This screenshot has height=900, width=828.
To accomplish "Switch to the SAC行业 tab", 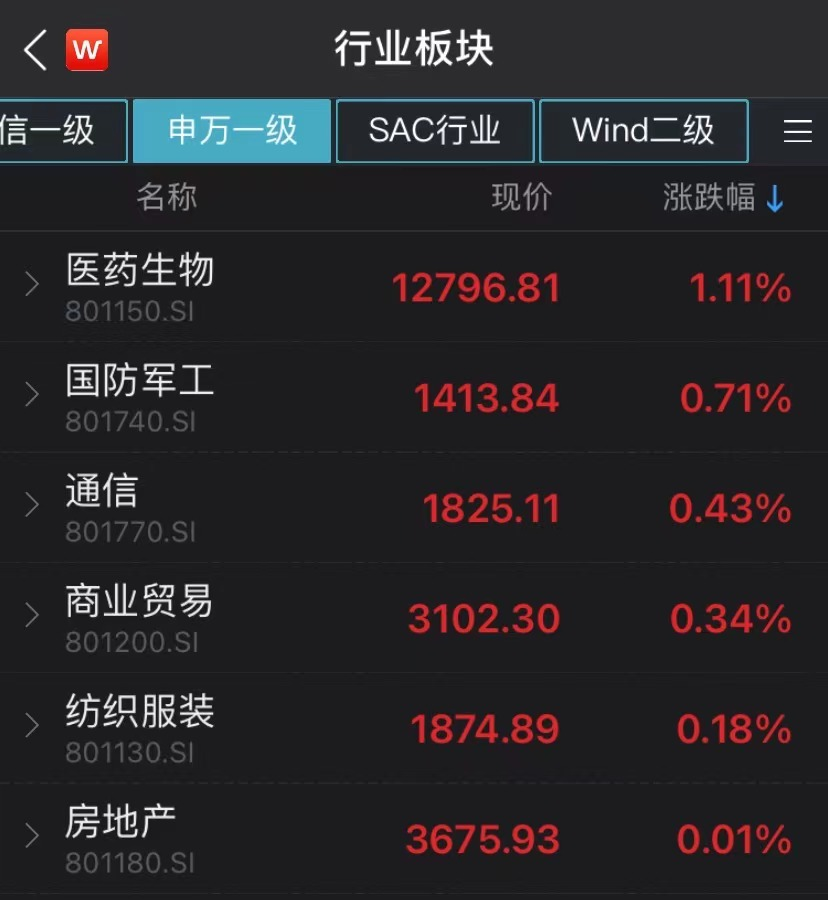I will click(434, 131).
